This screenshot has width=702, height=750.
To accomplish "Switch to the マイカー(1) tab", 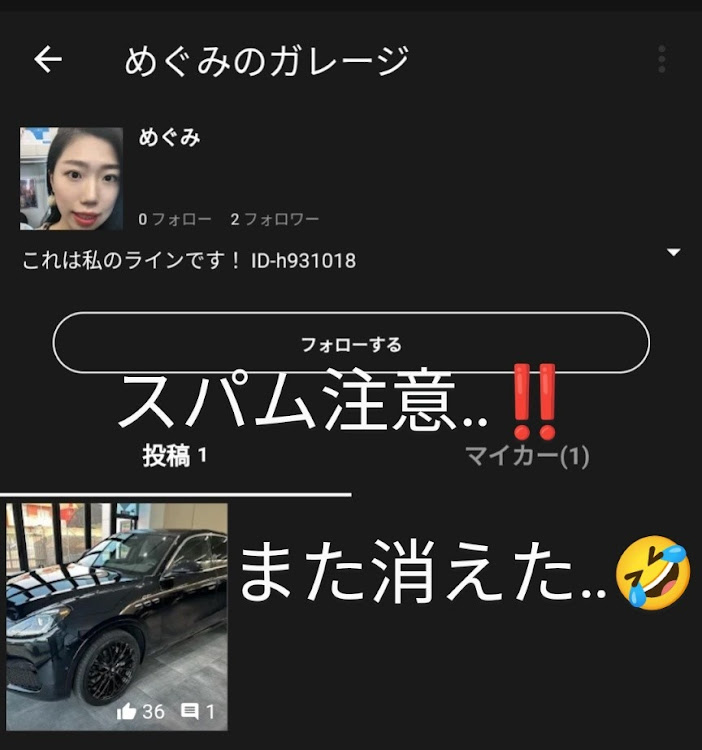I will pos(527,457).
